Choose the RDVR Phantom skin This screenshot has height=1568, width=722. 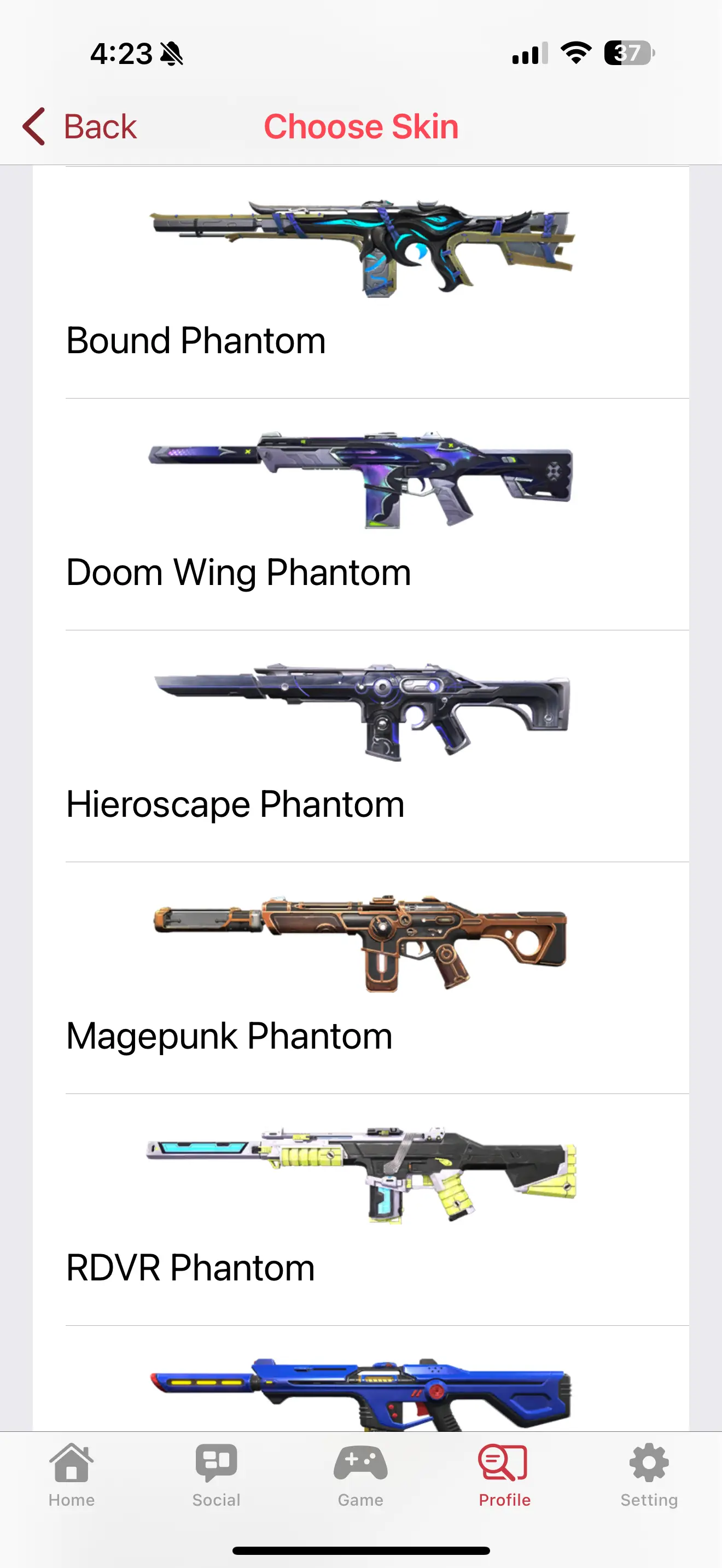click(360, 1210)
